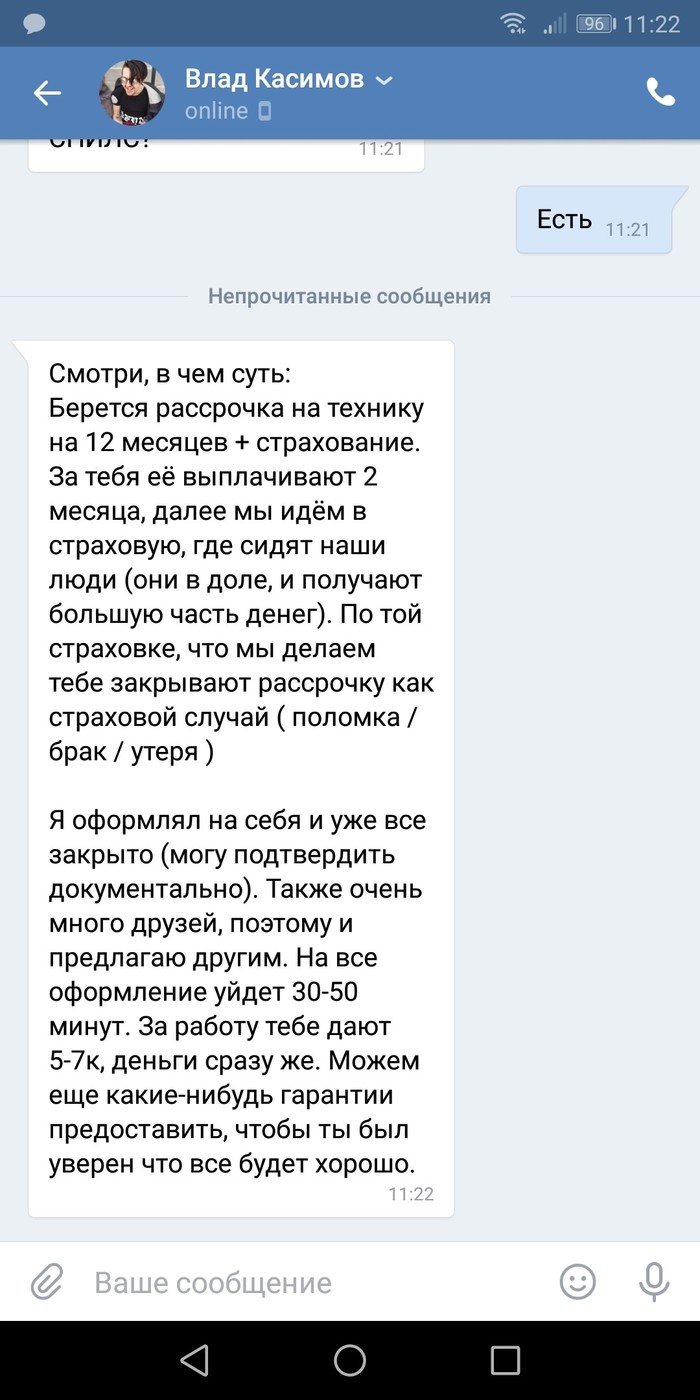700x1400 pixels.
Task: Expand the Влад Касимов chat menu
Action: 385,80
